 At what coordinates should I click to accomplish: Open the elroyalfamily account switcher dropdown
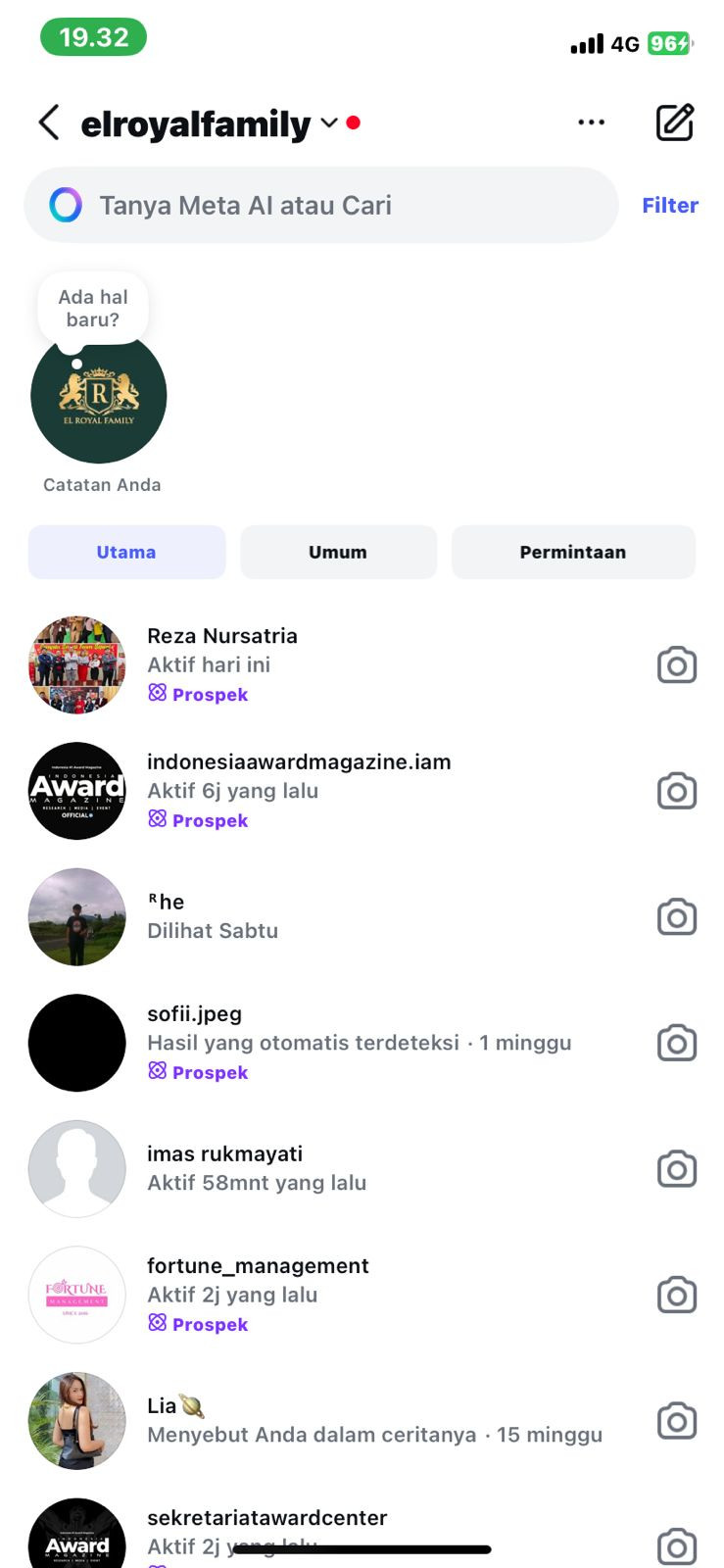(329, 123)
